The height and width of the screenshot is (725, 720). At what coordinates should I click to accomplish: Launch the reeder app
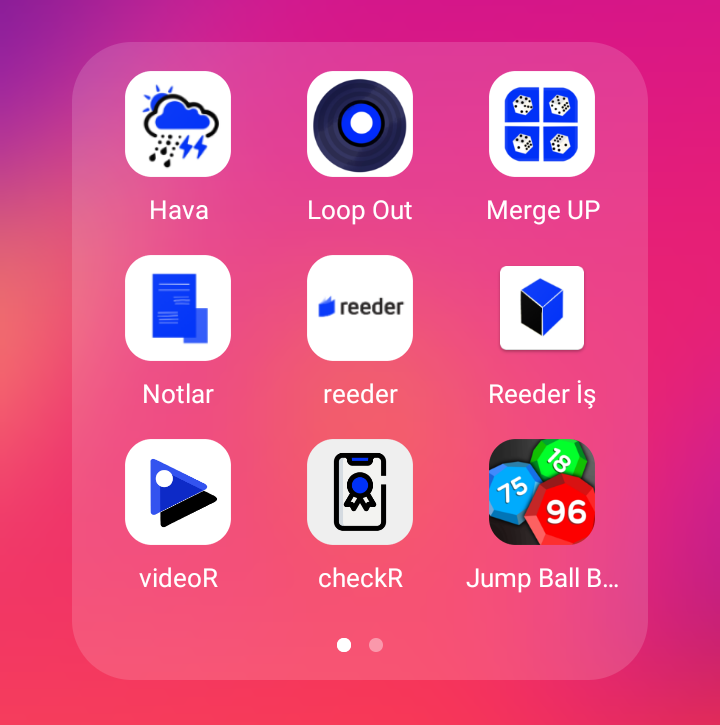[x=360, y=308]
